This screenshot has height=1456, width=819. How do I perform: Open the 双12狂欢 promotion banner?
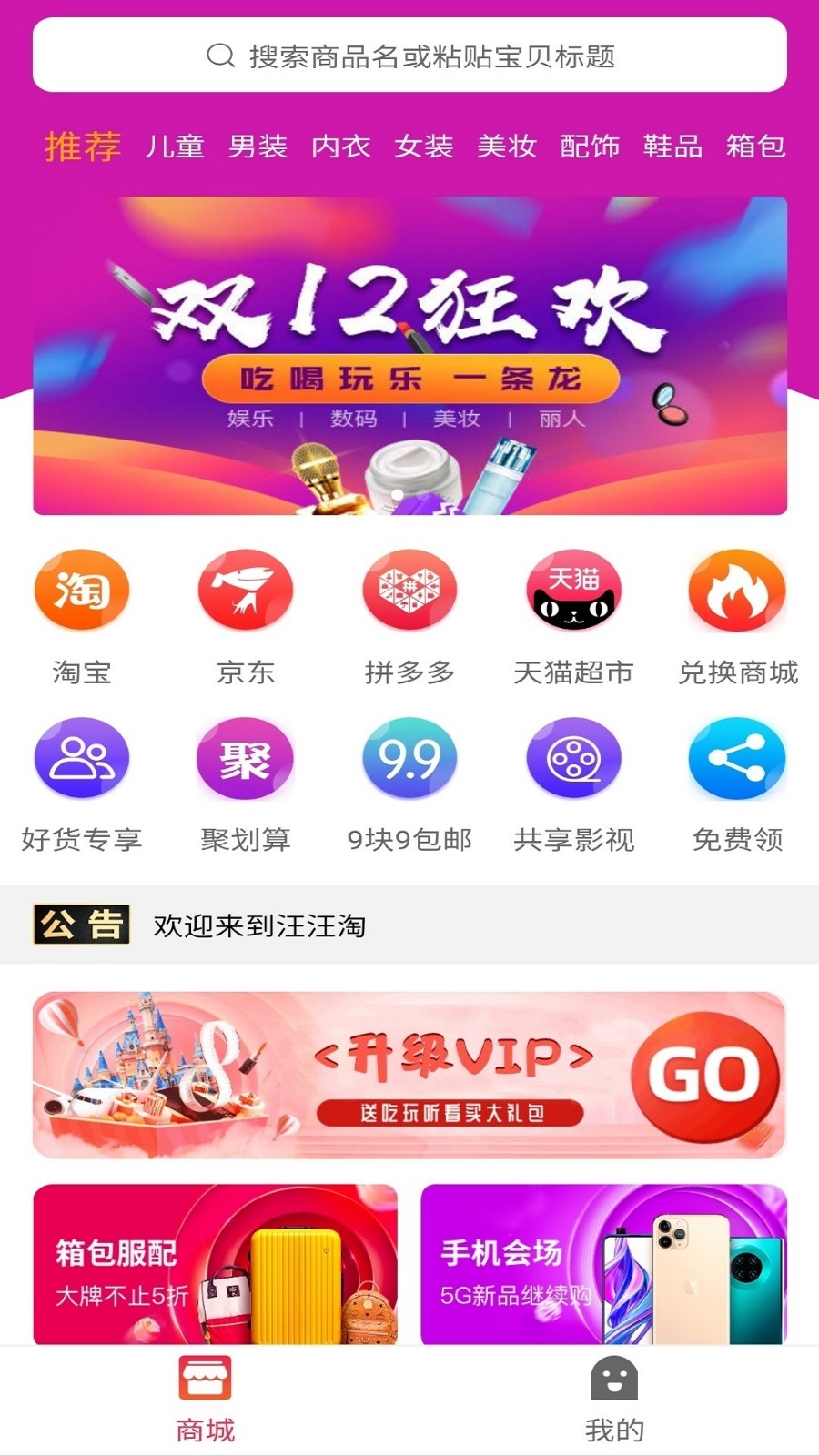pos(409,355)
